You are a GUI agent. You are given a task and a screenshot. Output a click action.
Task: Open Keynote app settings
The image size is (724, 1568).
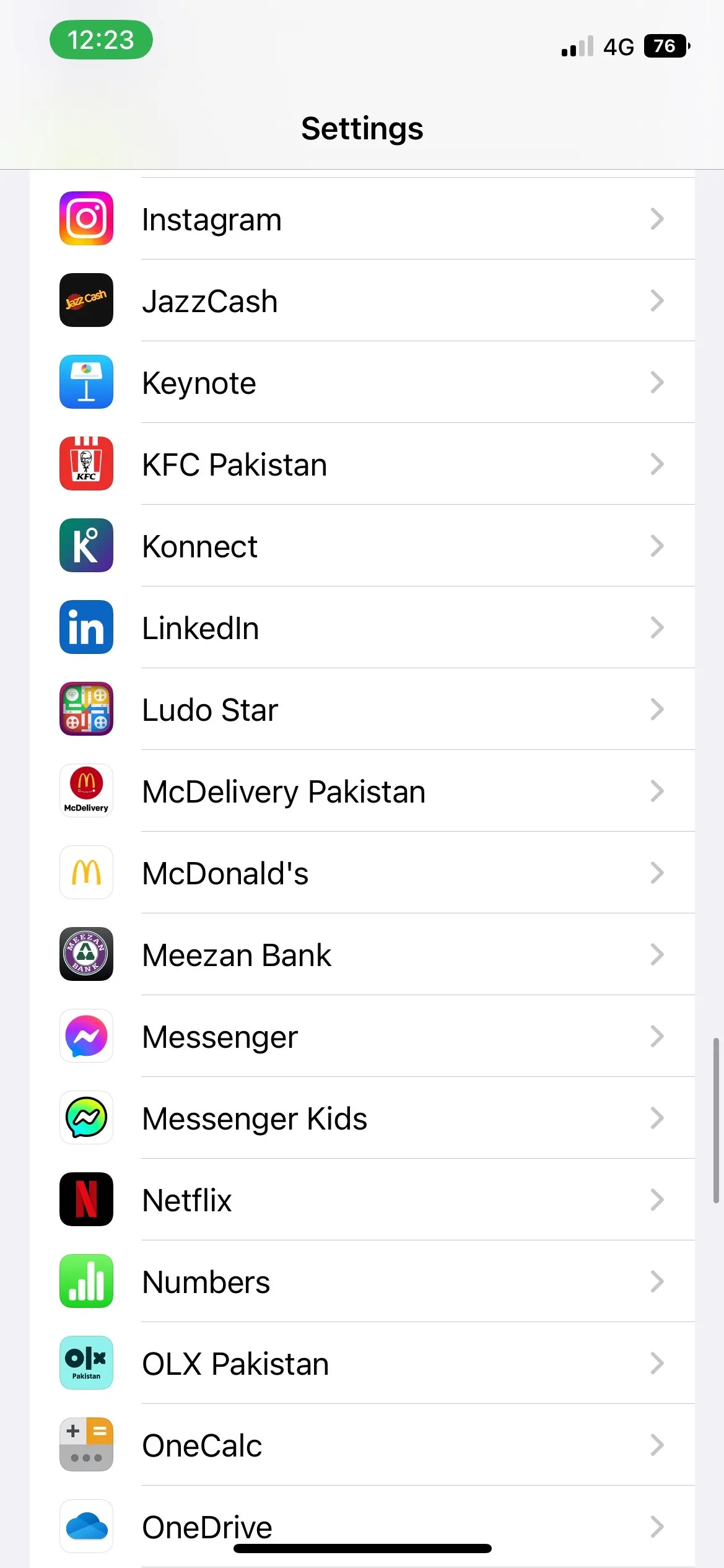[x=362, y=383]
